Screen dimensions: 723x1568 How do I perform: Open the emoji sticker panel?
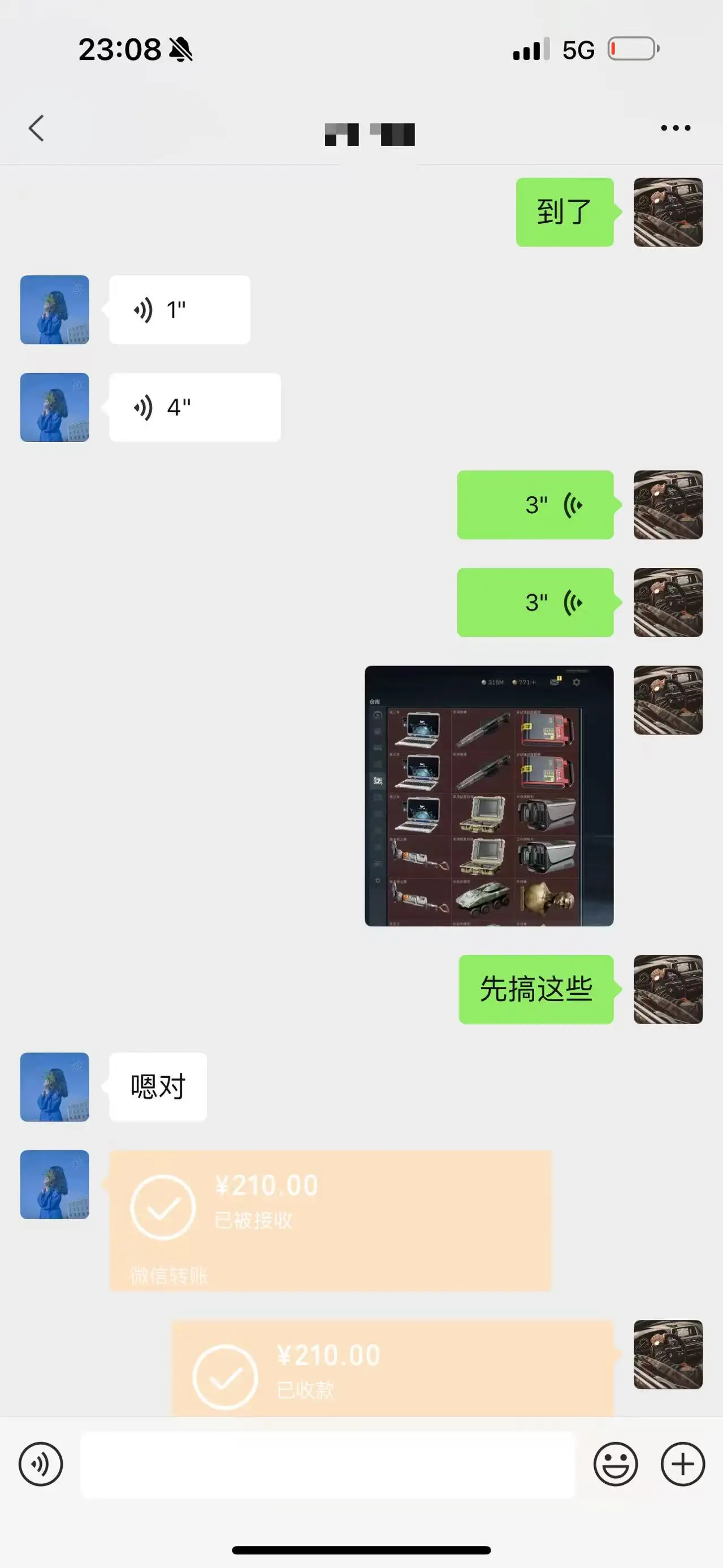[615, 1464]
